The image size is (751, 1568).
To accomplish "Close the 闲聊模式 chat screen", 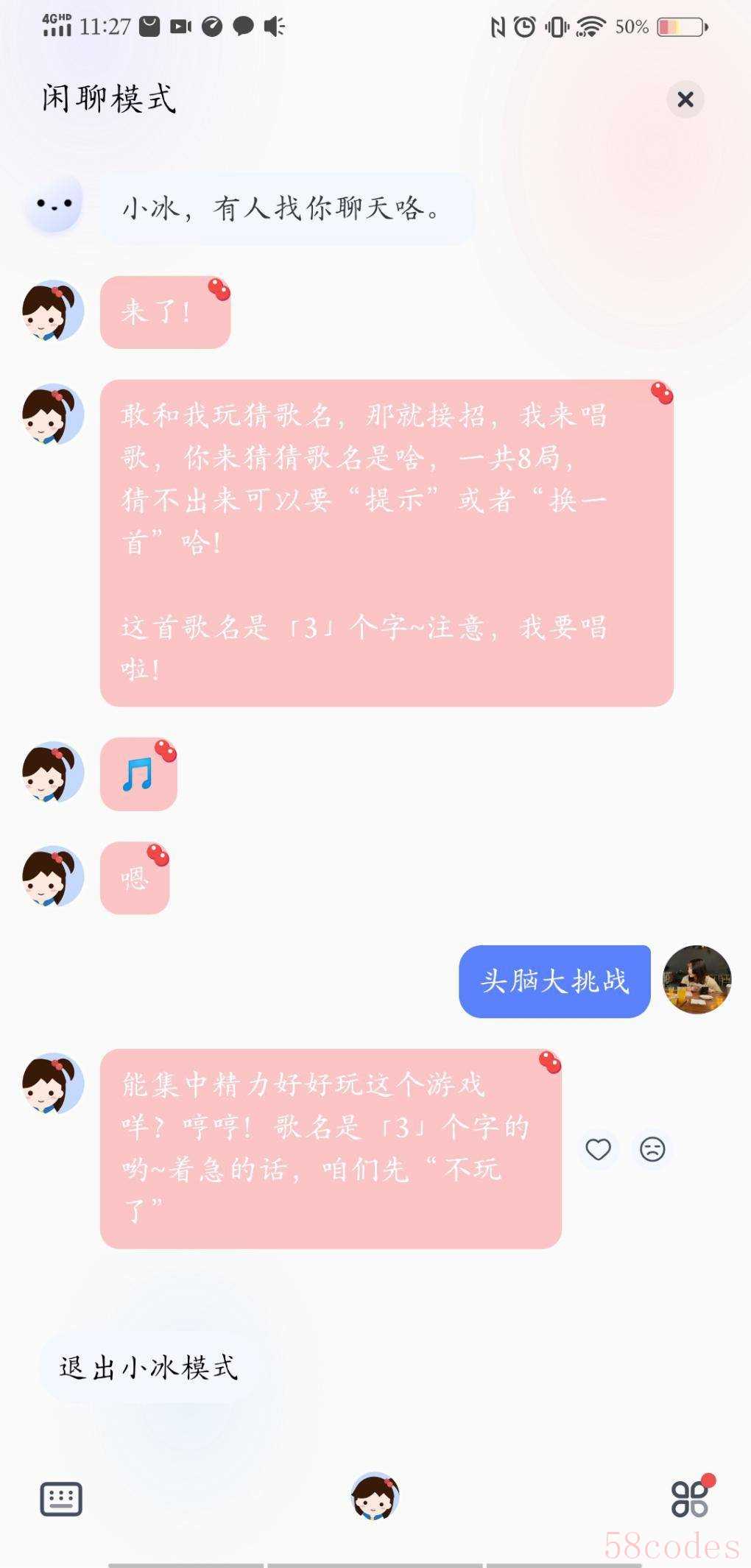I will (685, 99).
